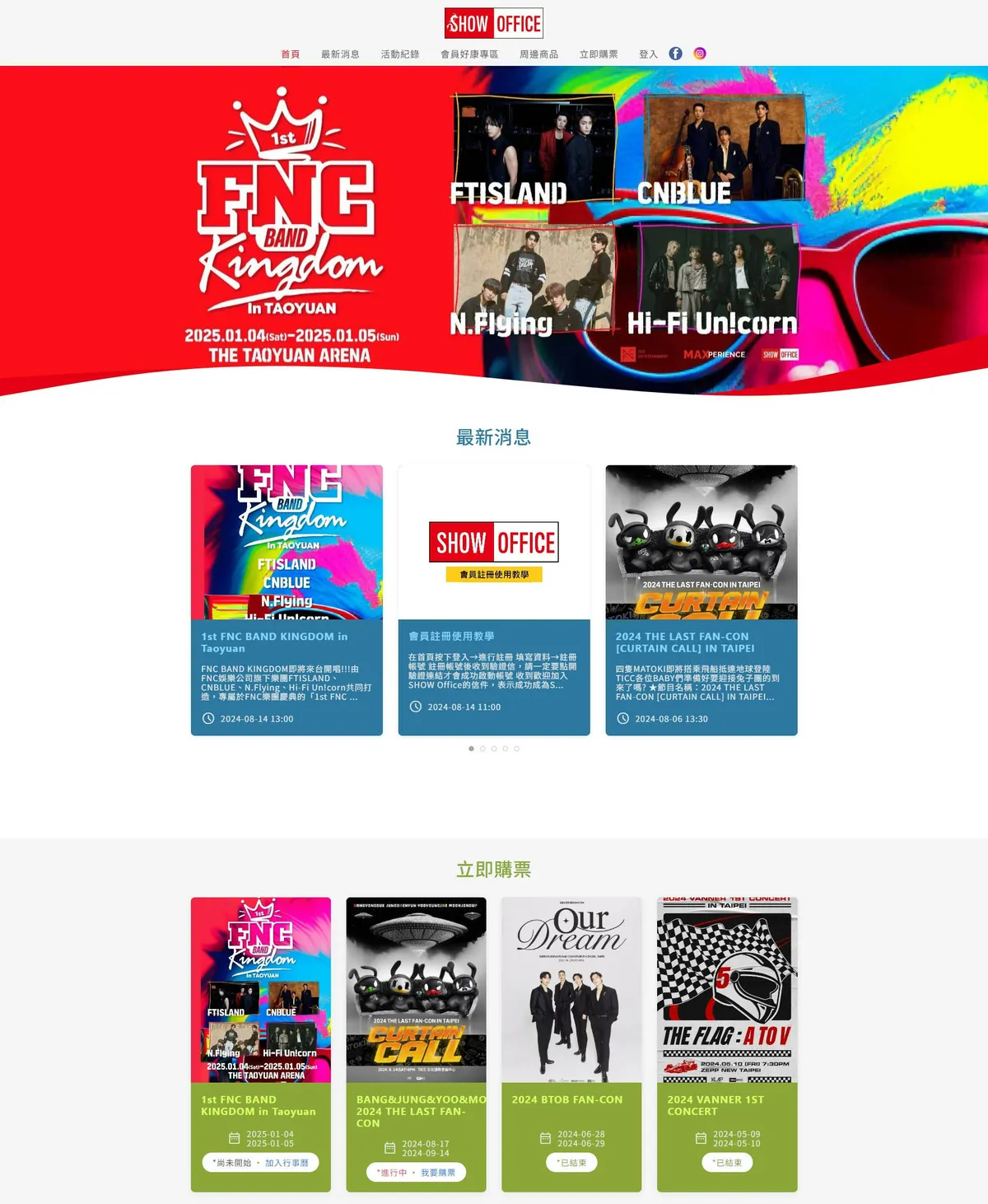Open the 1st FNC BAND KINGDOM news card
The height and width of the screenshot is (1204, 988).
[x=287, y=600]
